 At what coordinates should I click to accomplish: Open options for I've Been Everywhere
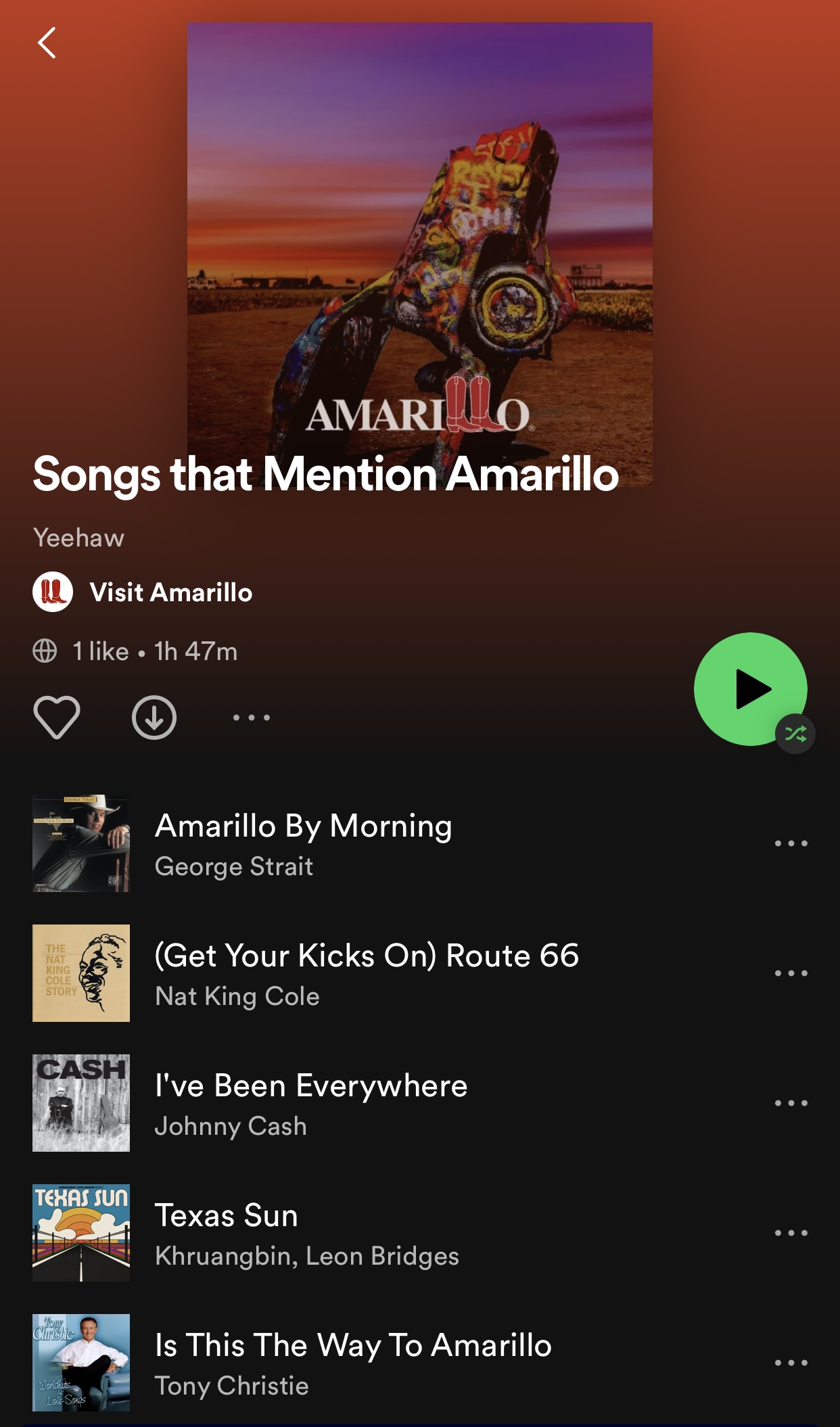791,1103
